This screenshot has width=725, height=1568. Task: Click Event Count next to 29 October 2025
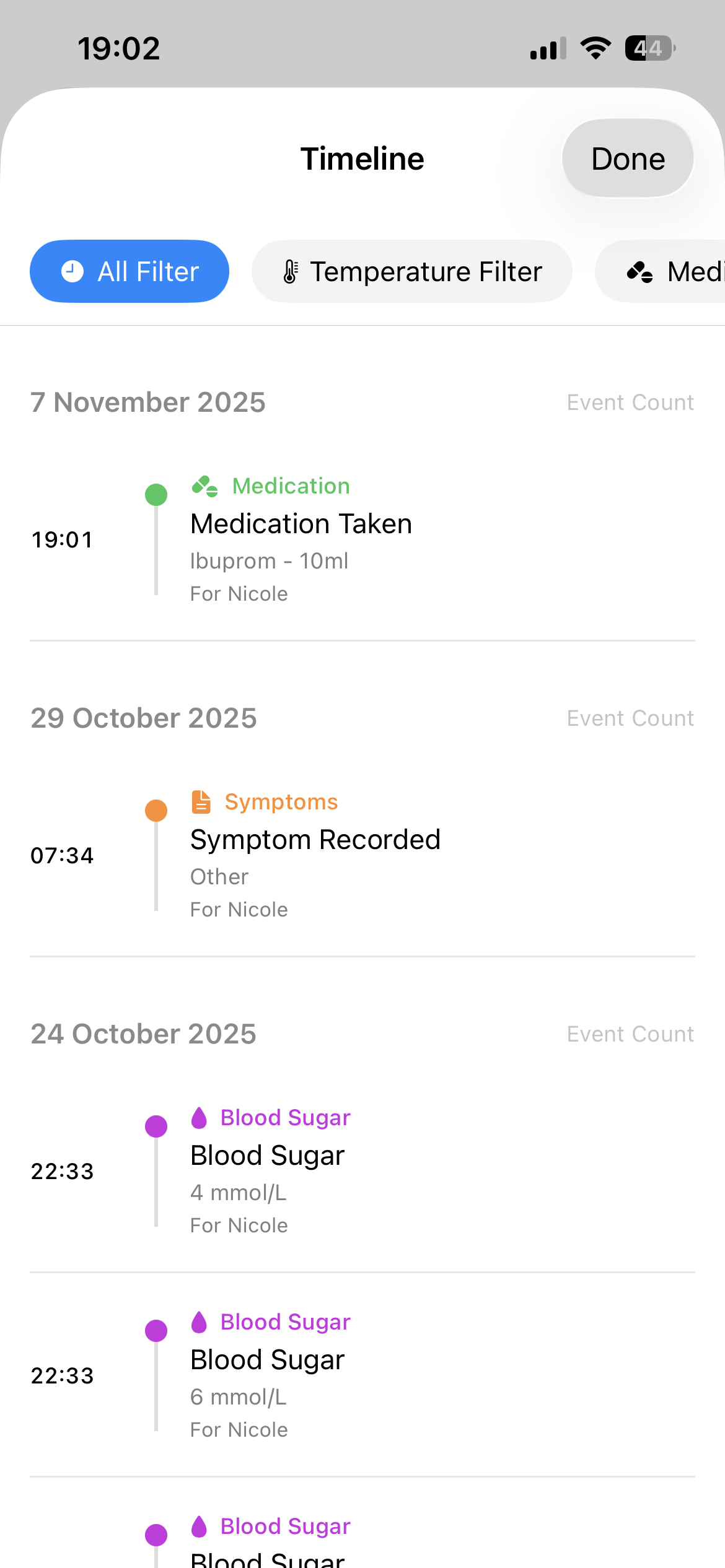point(630,718)
